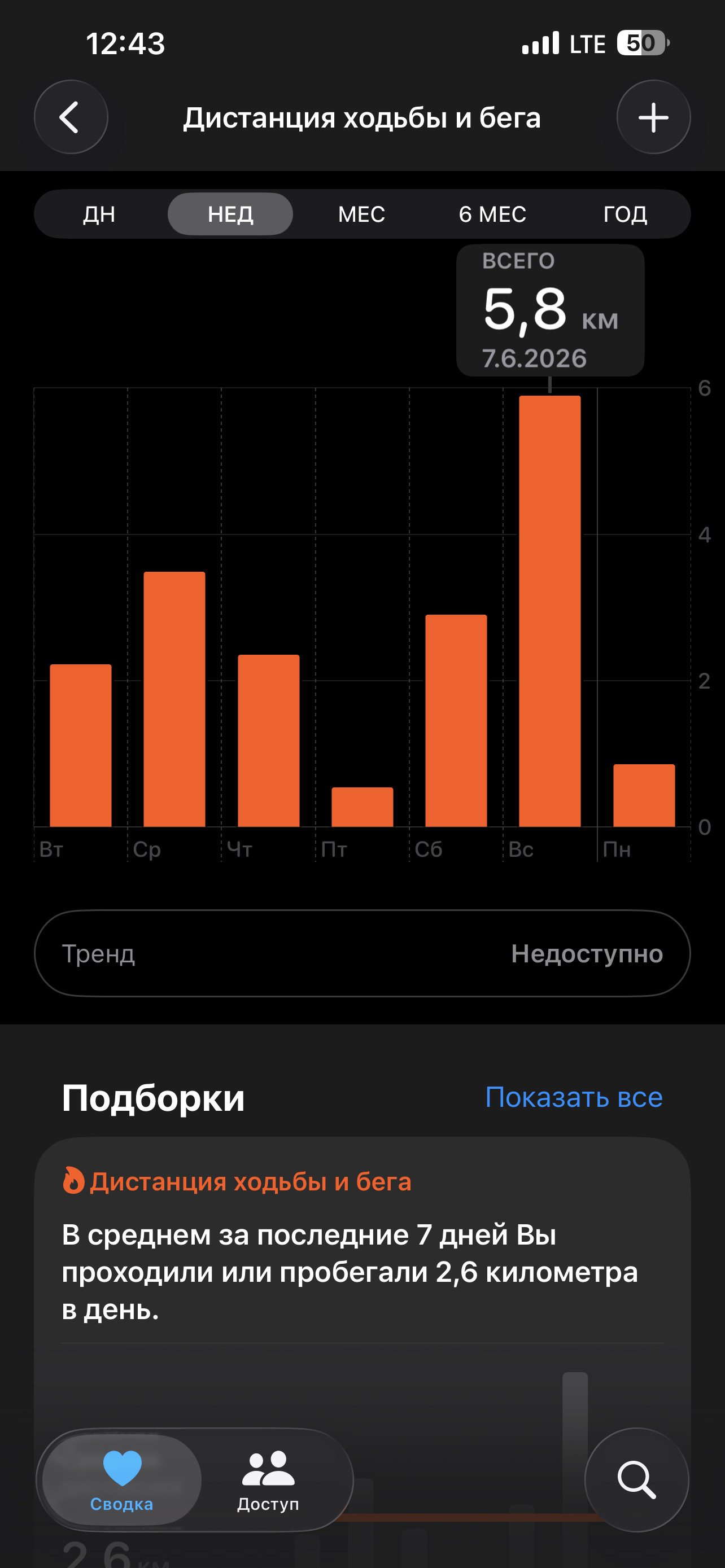Go back using the top-left arrow

[71, 117]
